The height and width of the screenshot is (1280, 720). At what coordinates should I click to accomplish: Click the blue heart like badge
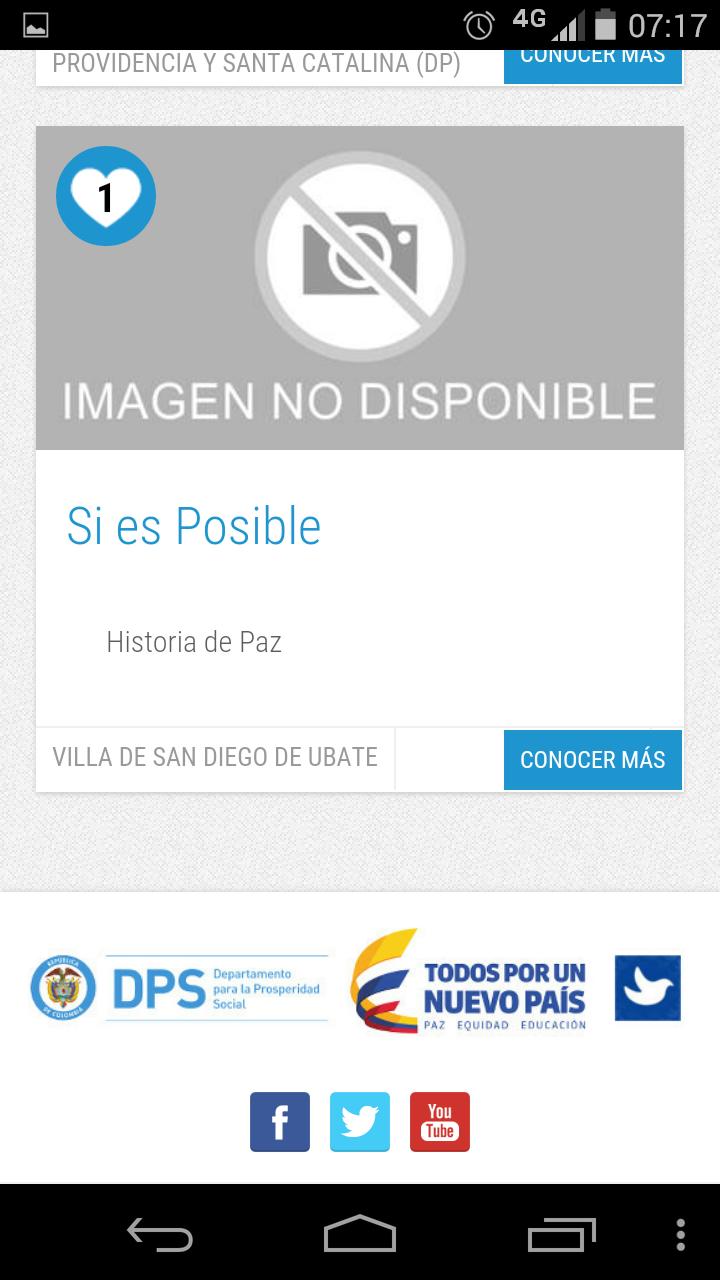pyautogui.click(x=106, y=196)
